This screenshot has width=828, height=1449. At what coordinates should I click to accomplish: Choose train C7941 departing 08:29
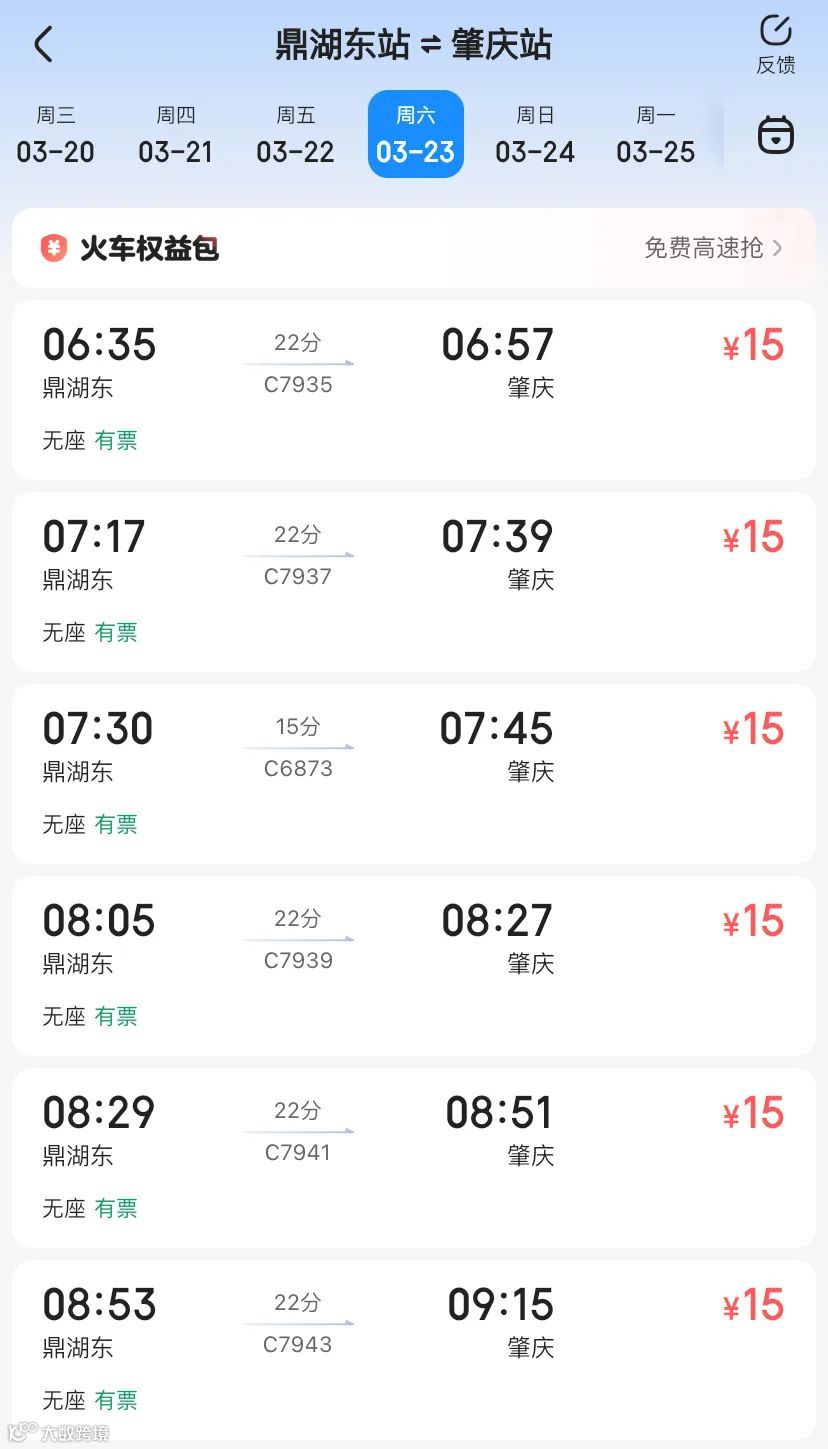[413, 1158]
